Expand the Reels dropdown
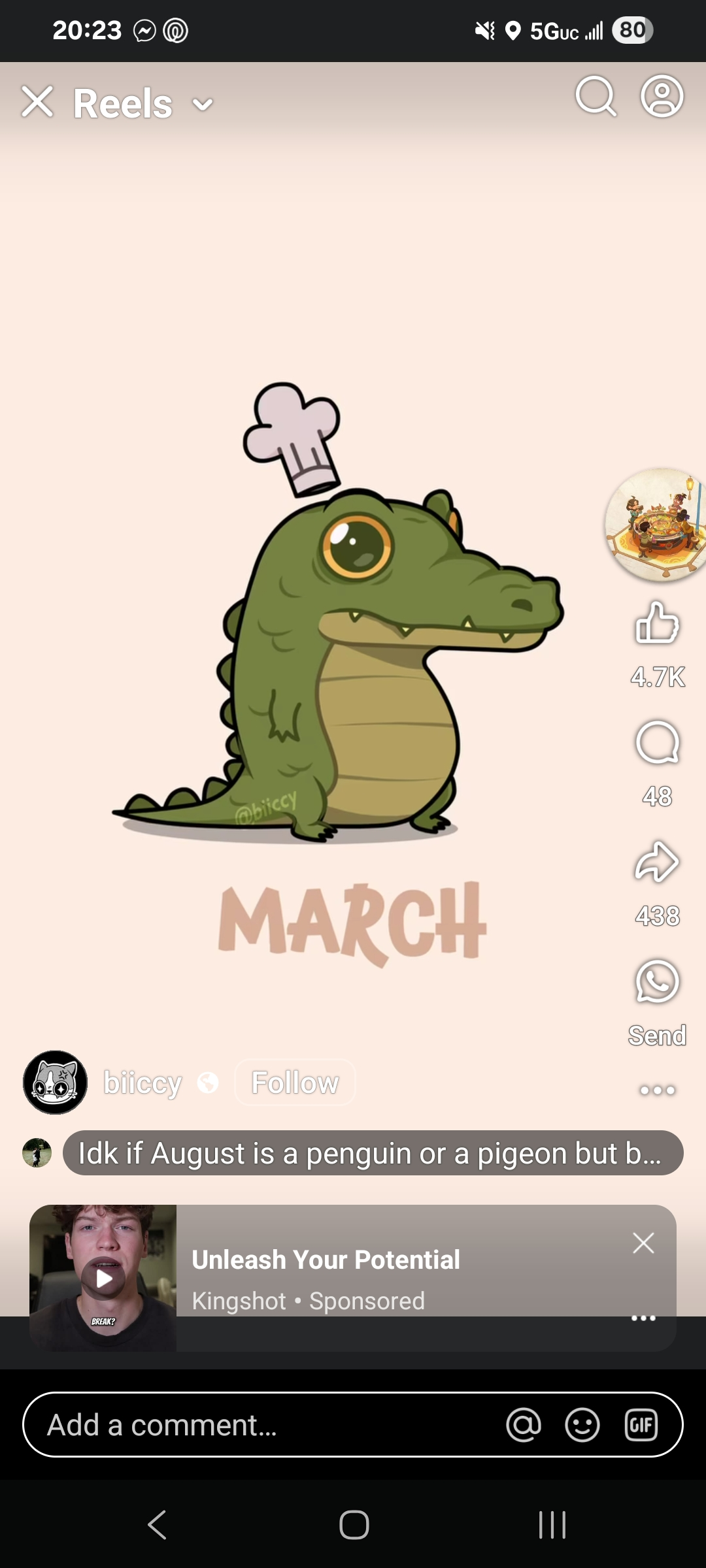This screenshot has height=1568, width=706. [203, 105]
